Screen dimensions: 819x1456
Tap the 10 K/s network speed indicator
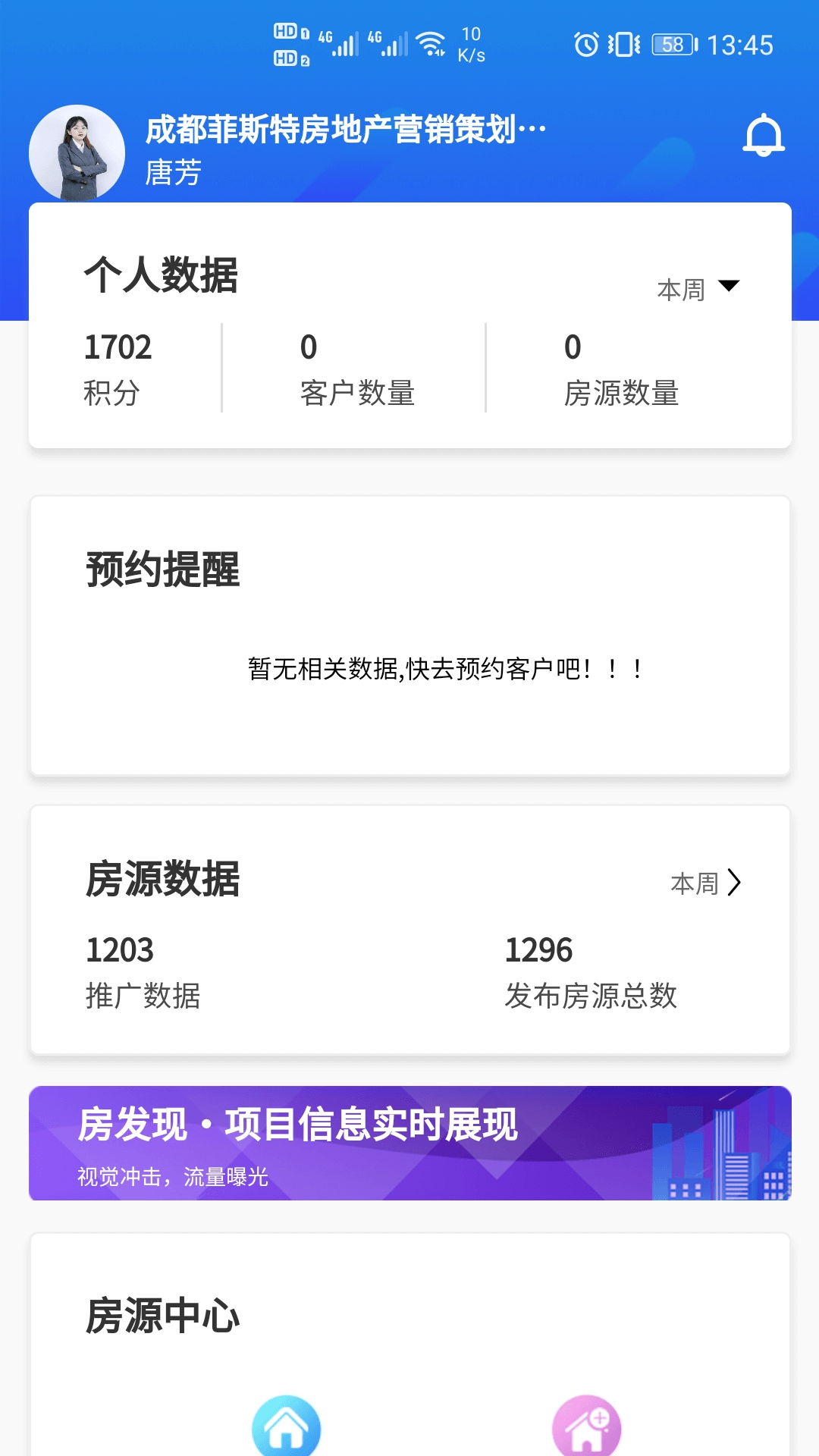[x=470, y=43]
